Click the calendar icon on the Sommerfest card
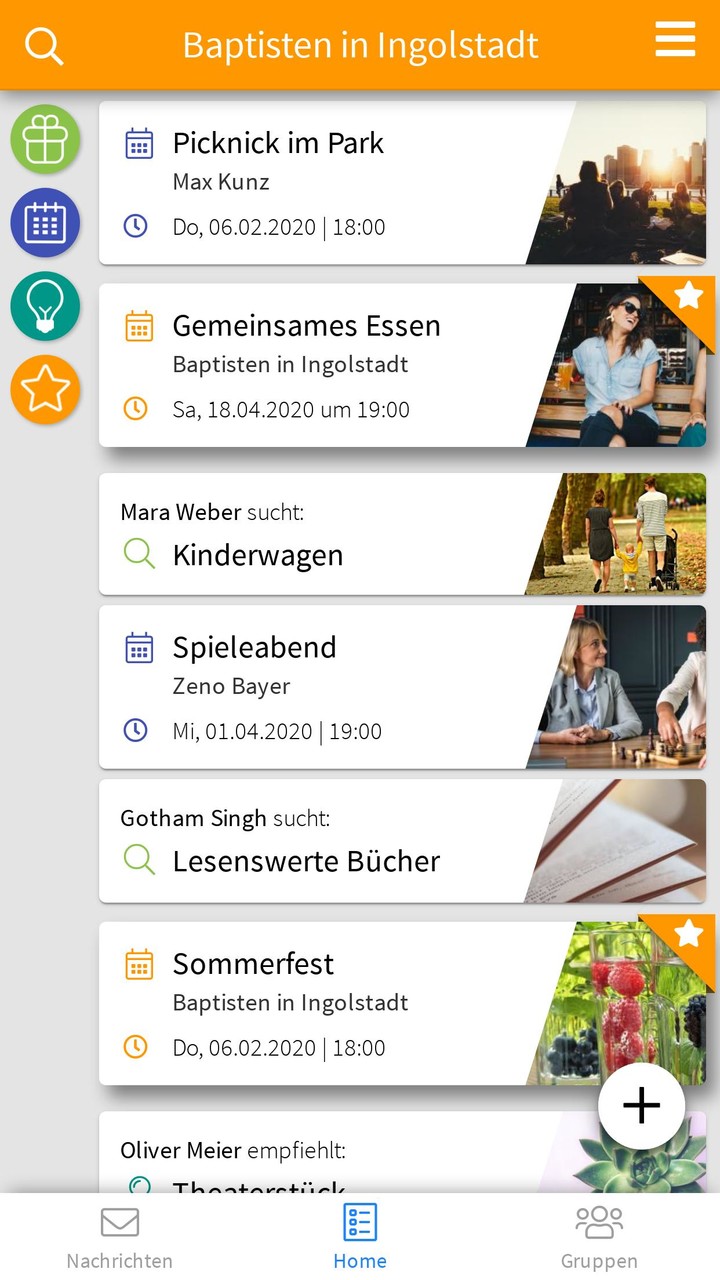This screenshot has height=1280, width=720. (137, 963)
